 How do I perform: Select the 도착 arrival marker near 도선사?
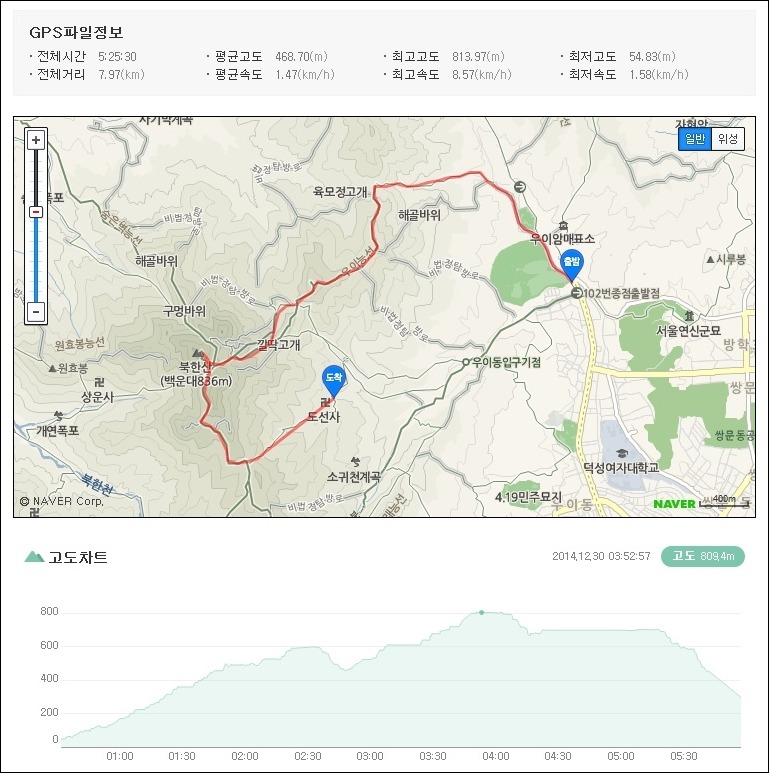click(335, 378)
